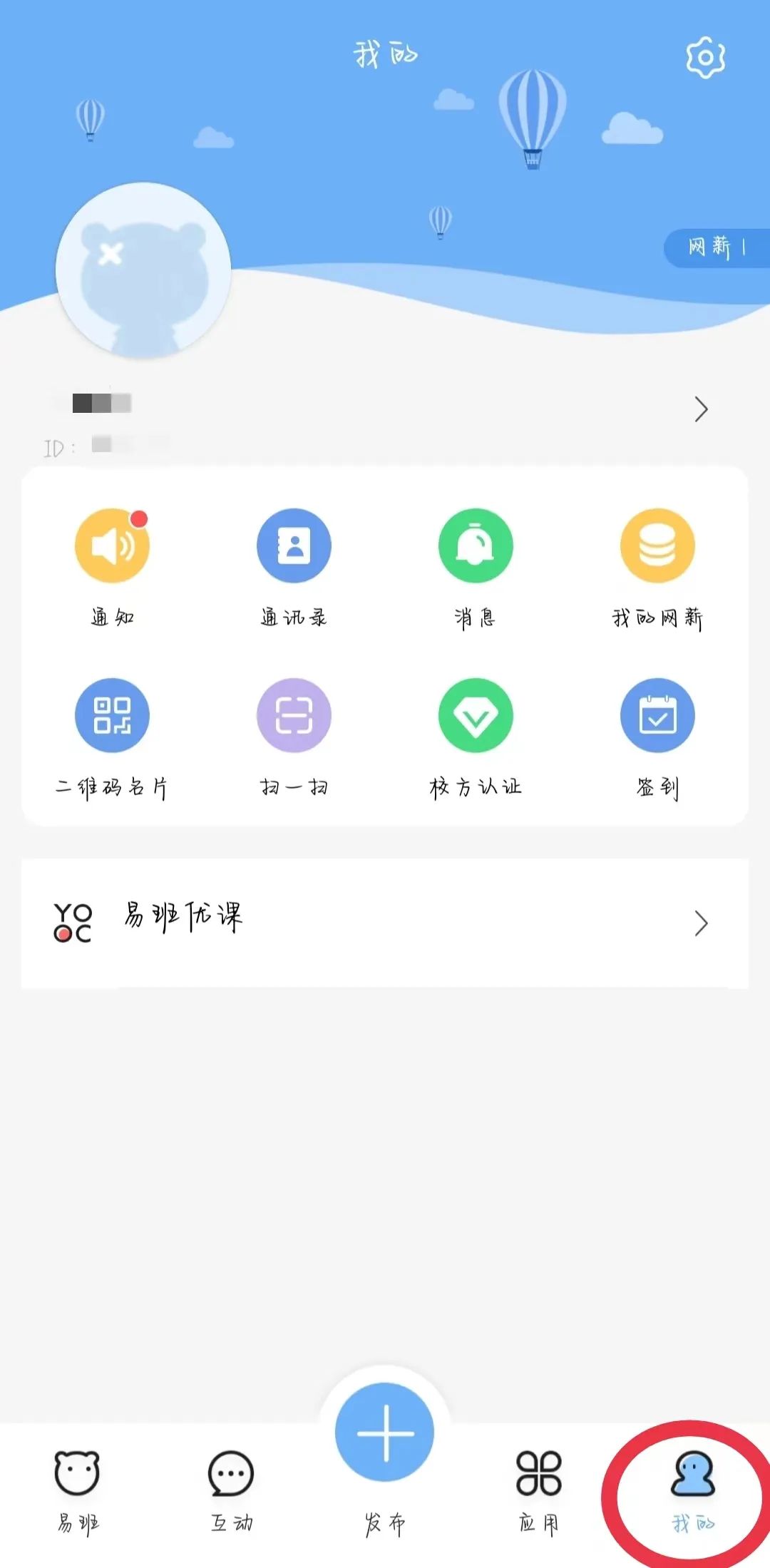Open the settings gear icon
Image resolution: width=770 pixels, height=1568 pixels.
coord(705,57)
